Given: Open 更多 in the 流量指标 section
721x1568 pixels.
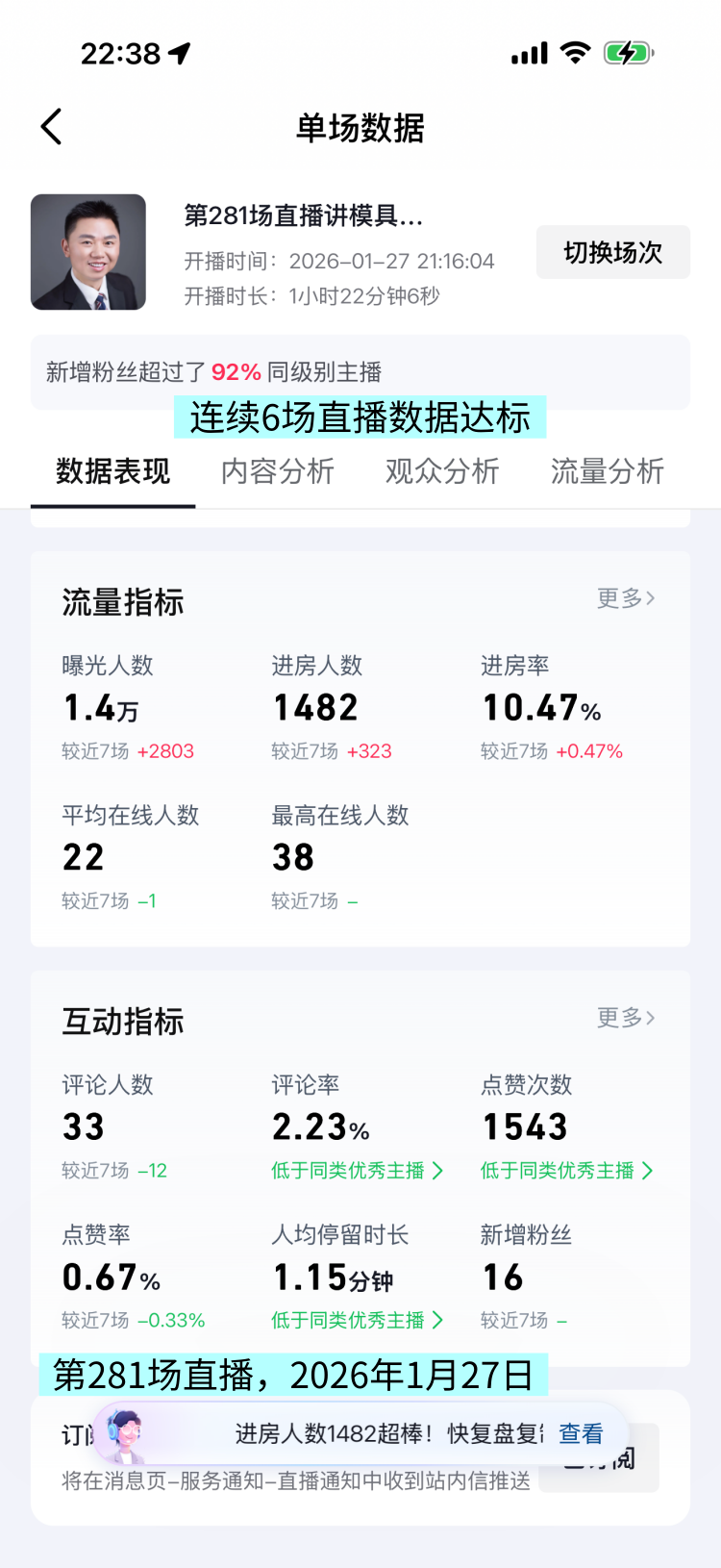Looking at the screenshot, I should tap(625, 598).
